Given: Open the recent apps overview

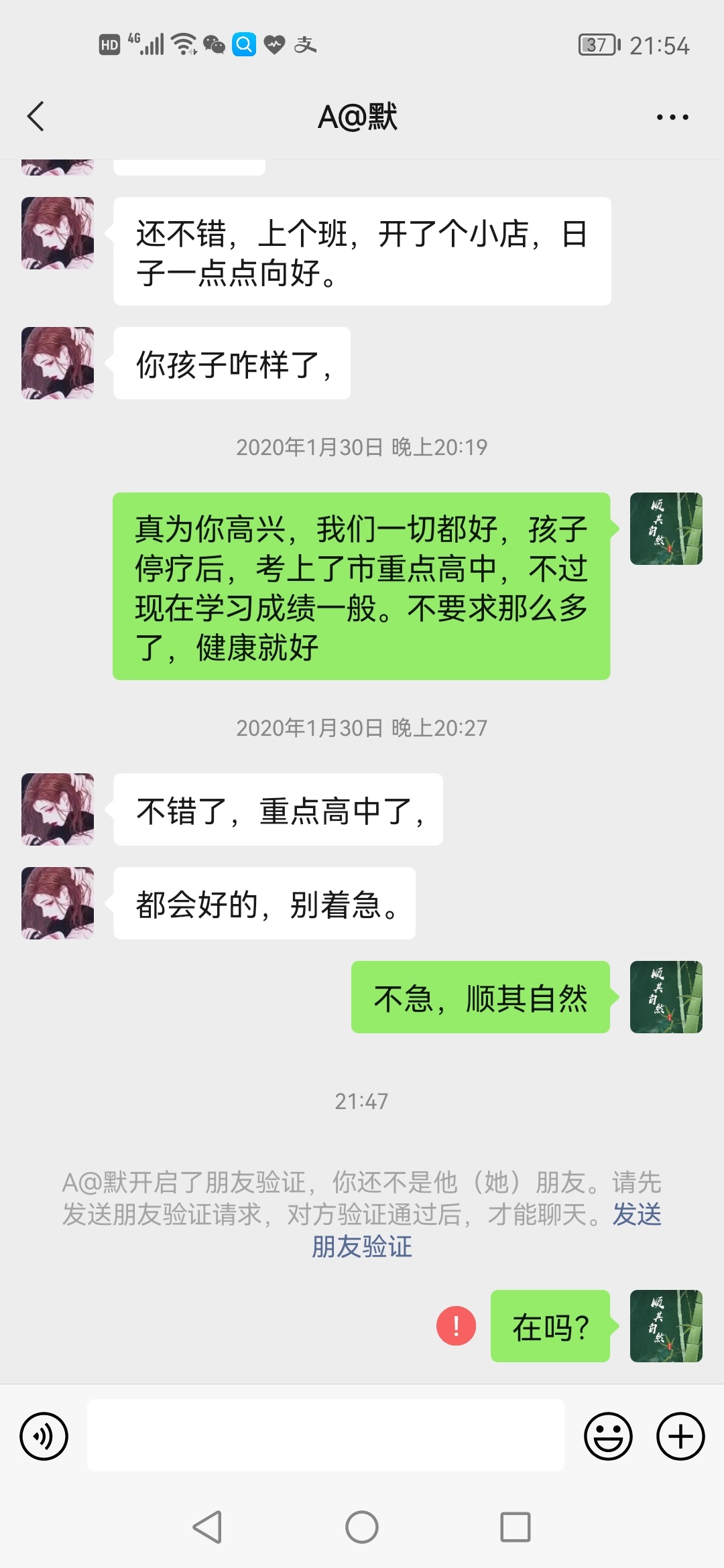Looking at the screenshot, I should point(515,1527).
